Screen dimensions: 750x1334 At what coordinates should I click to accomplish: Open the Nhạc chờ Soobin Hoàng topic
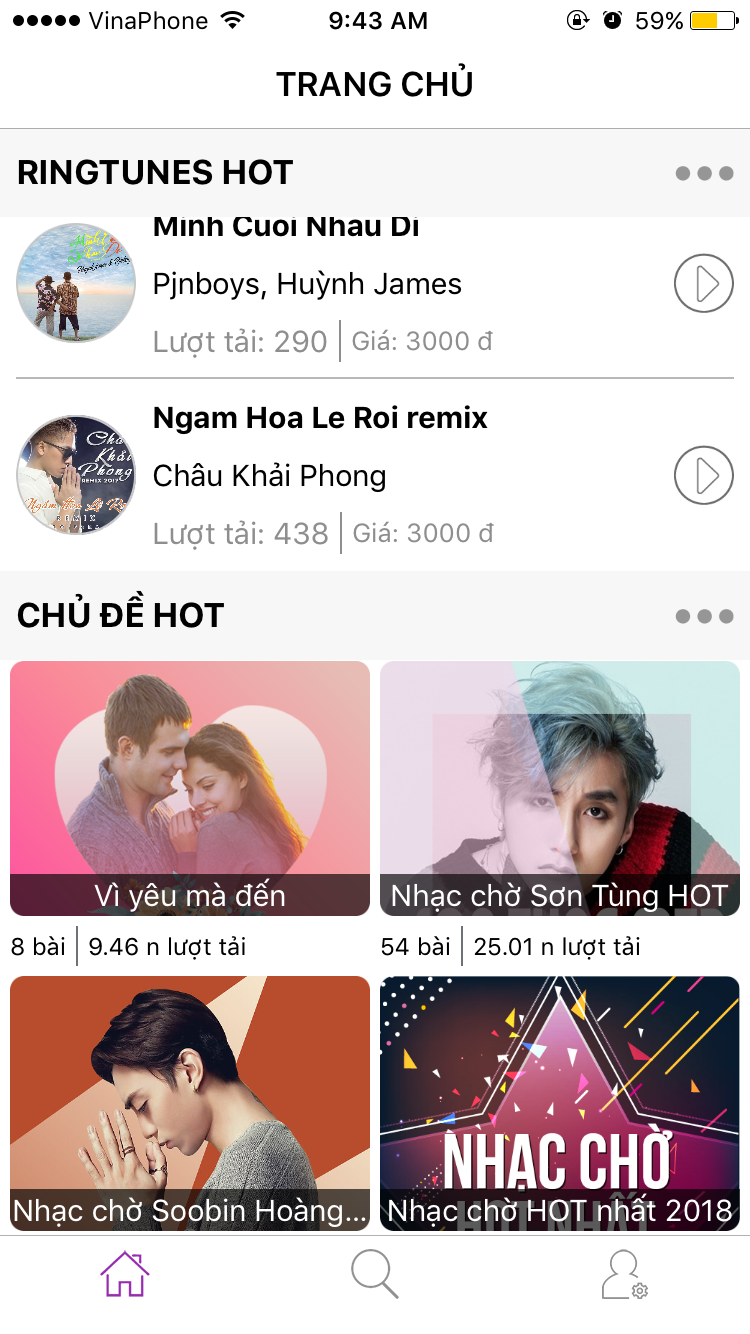[x=190, y=1102]
